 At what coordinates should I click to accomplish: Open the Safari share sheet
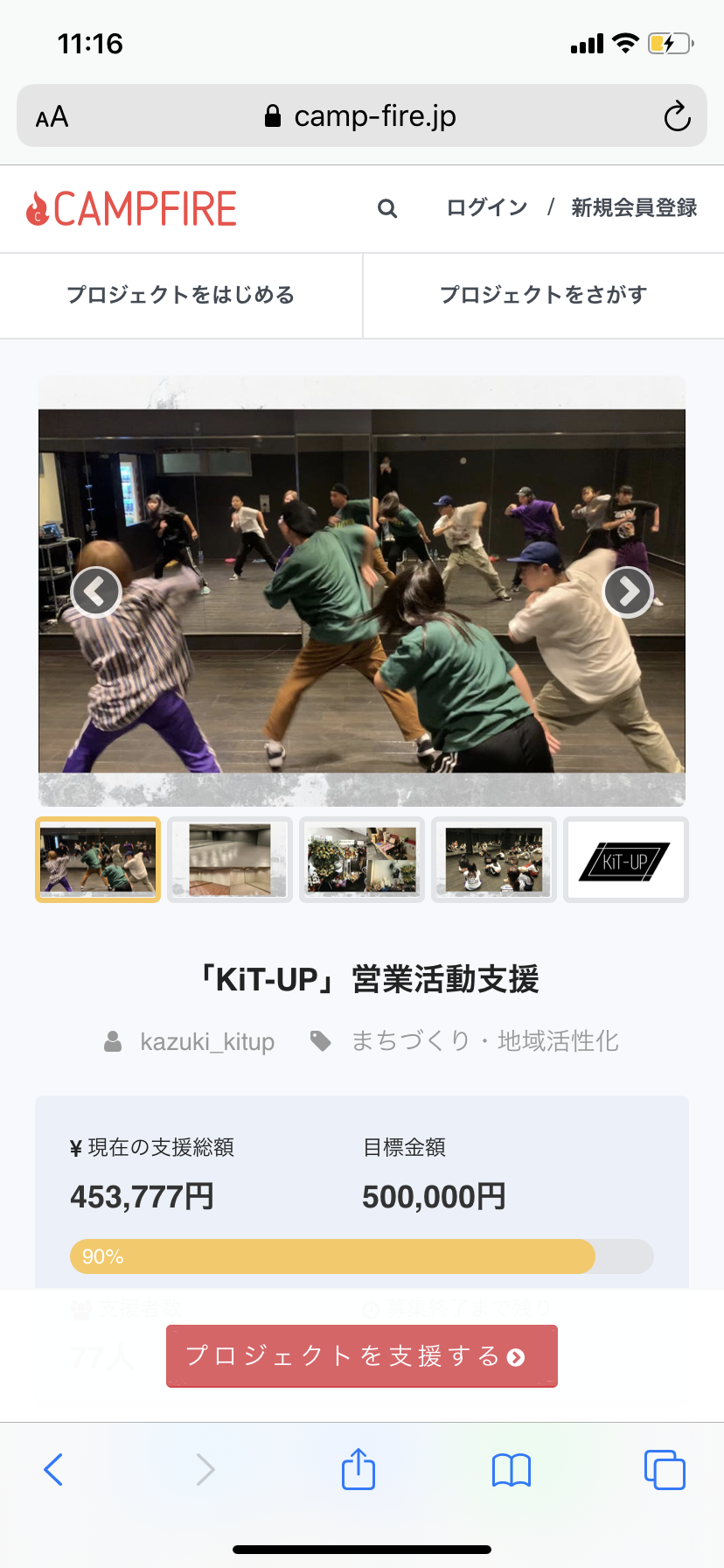click(359, 1469)
